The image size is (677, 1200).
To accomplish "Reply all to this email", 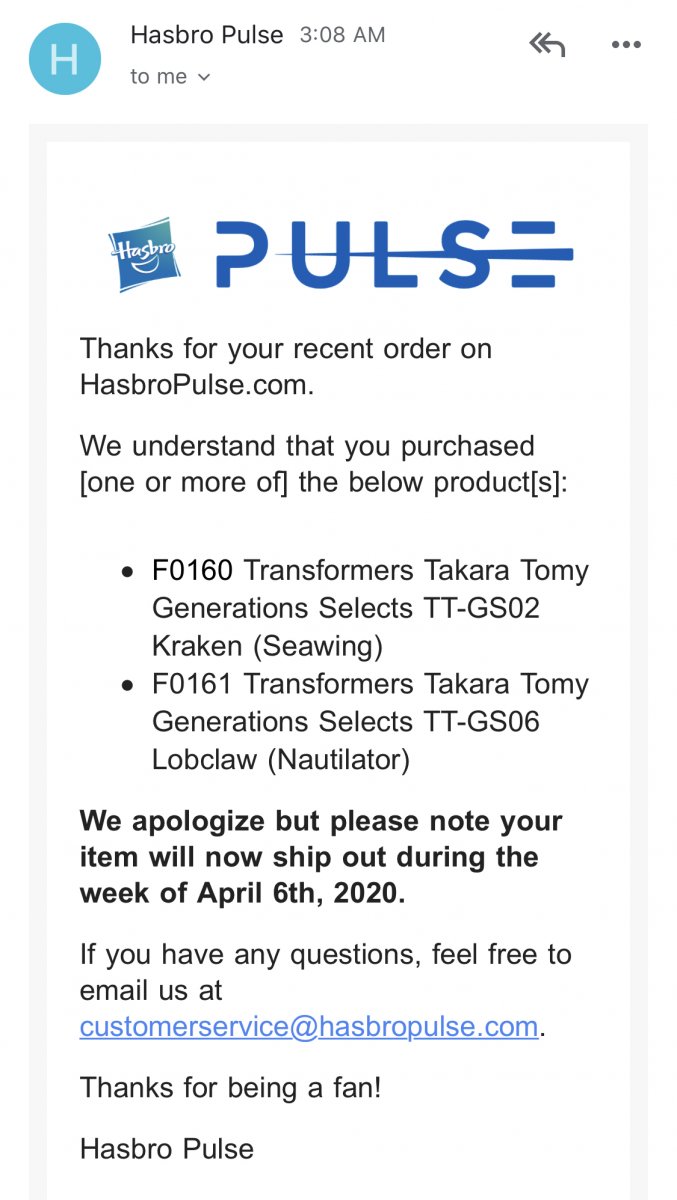I will coord(547,45).
